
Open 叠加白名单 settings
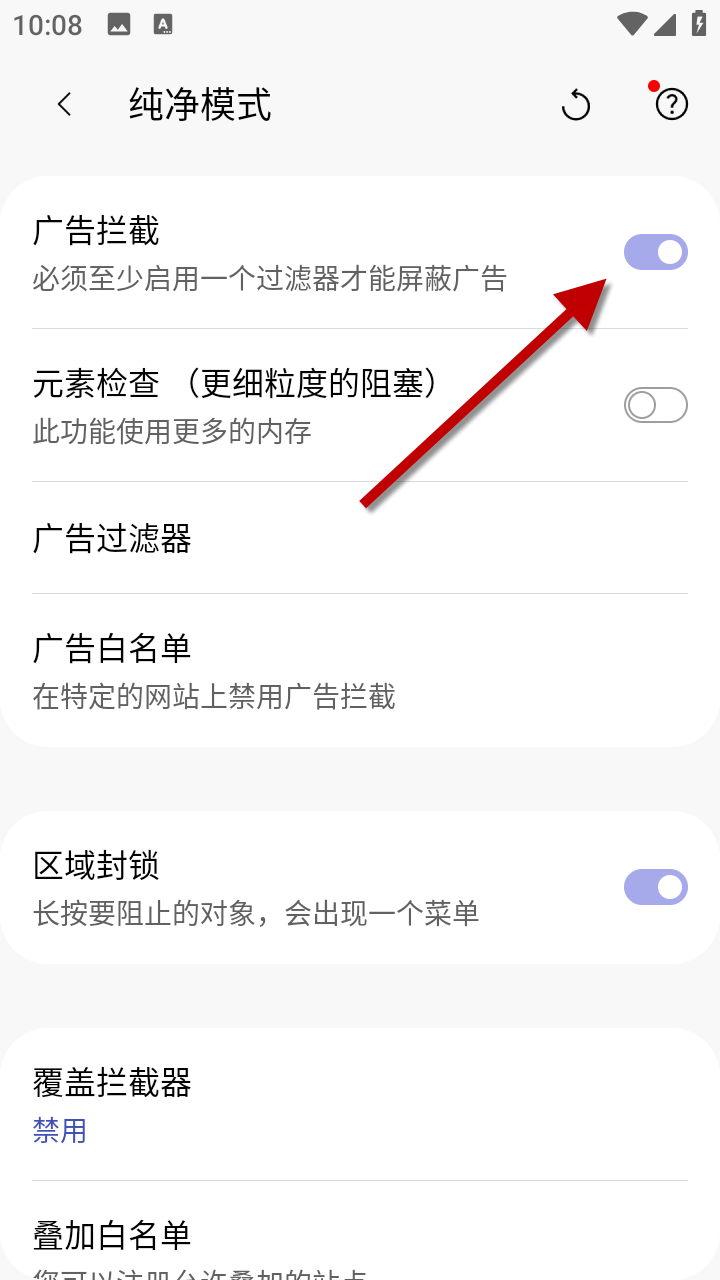click(x=360, y=1240)
